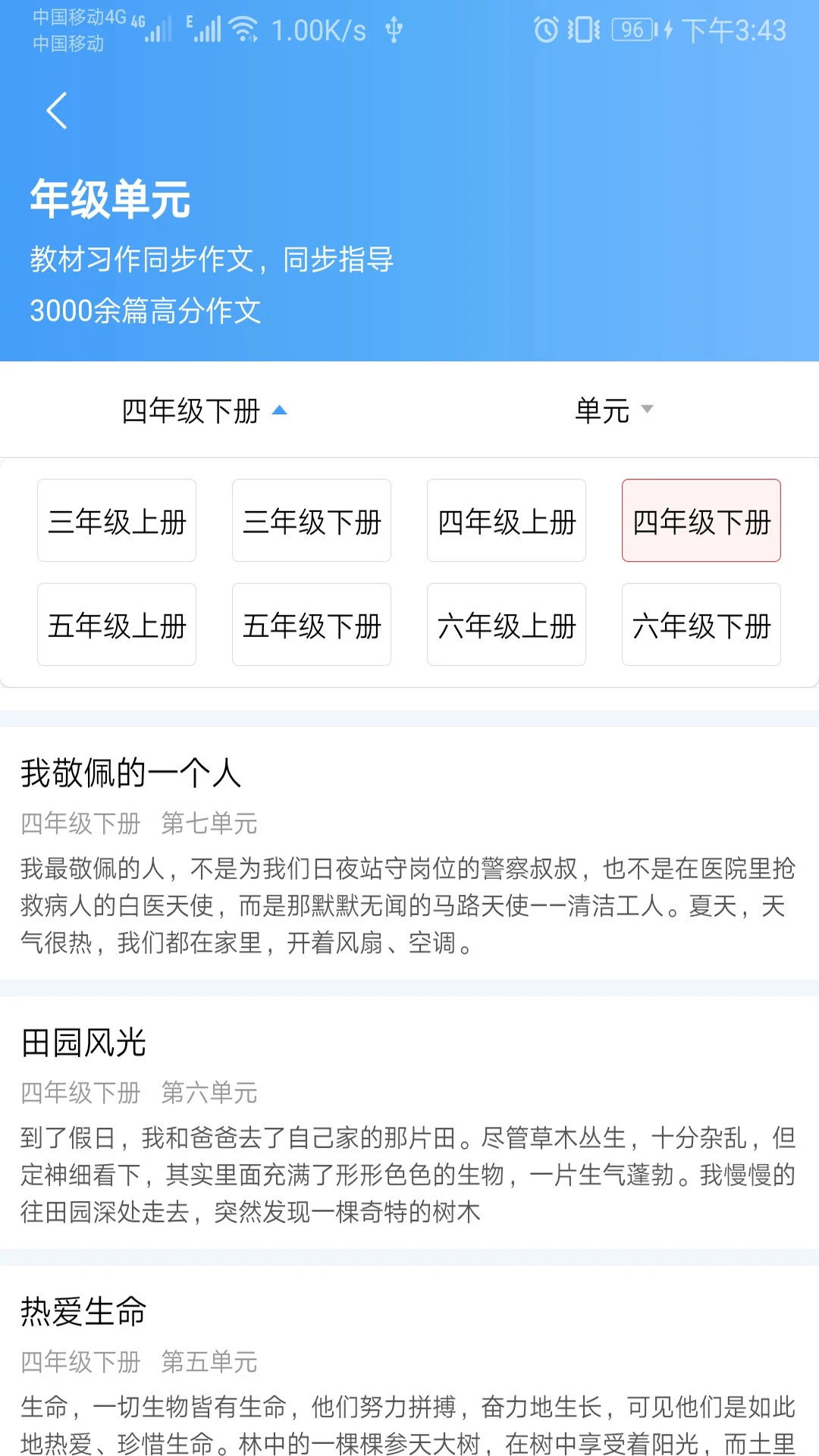Expand the grade picker arrow
Viewport: 819px width, 1456px height.
[281, 409]
